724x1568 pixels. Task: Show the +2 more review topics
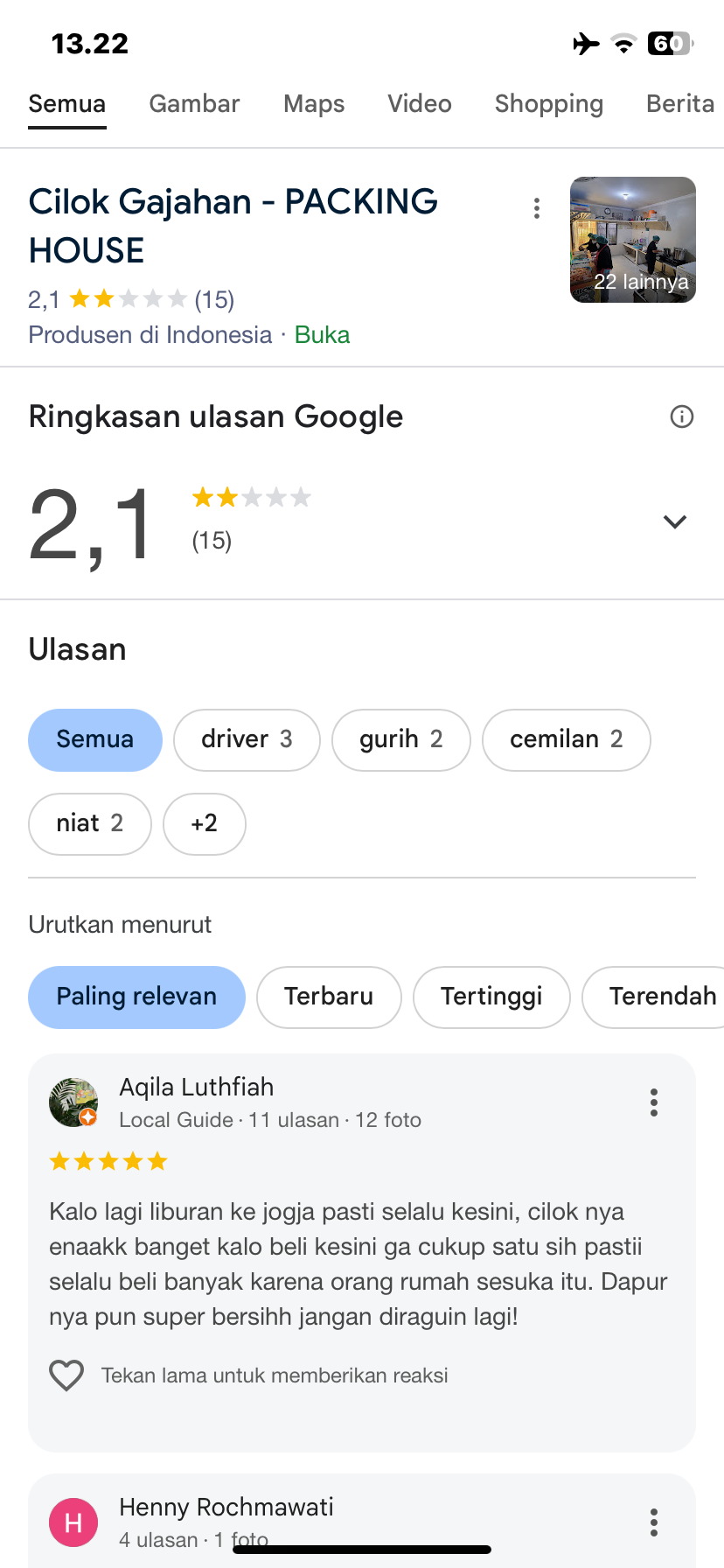(205, 824)
